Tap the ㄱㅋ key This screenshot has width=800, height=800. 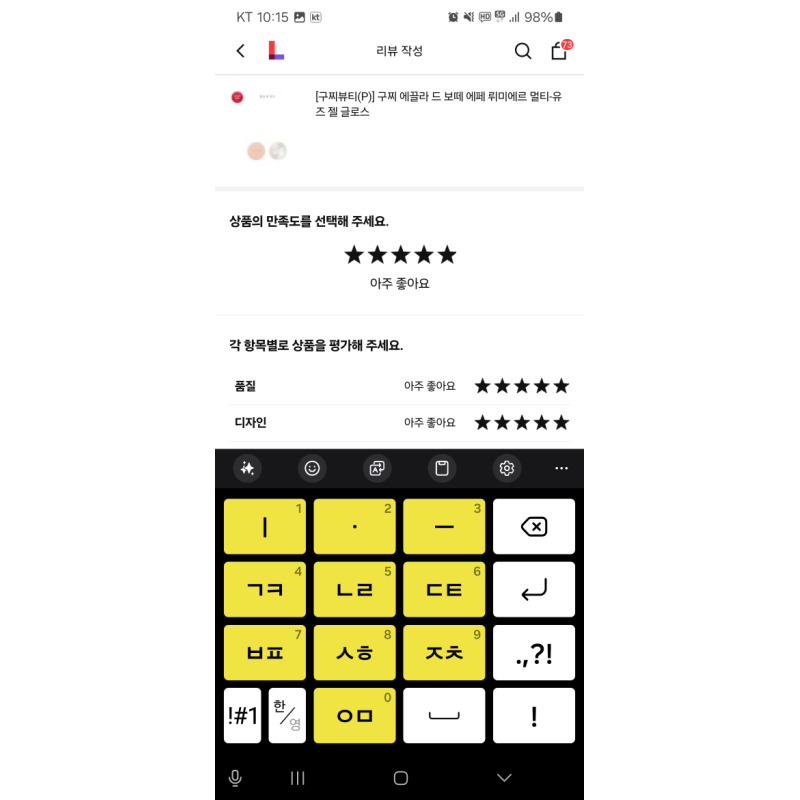click(265, 590)
